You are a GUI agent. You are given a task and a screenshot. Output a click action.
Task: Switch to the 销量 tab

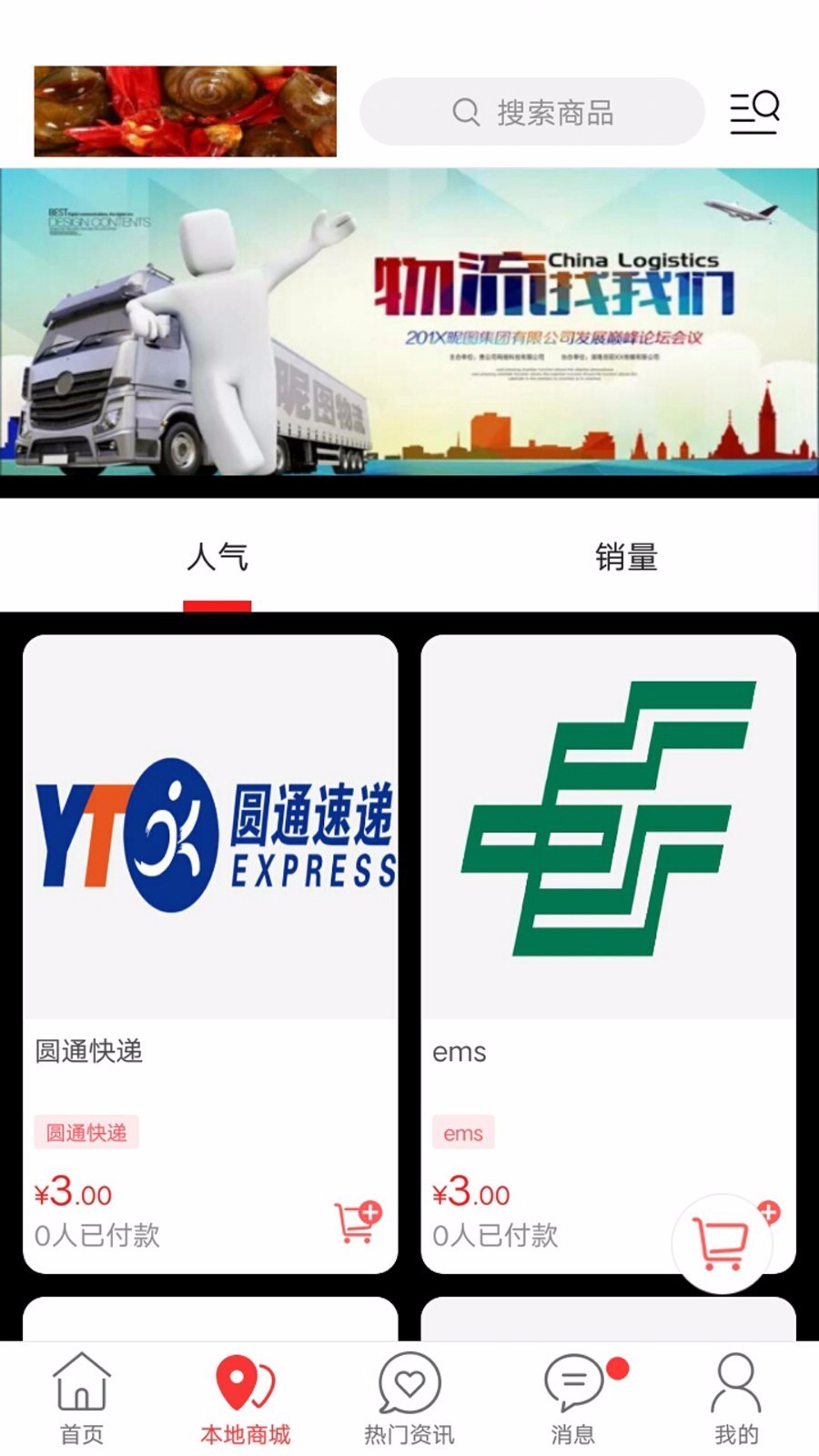pos(626,557)
